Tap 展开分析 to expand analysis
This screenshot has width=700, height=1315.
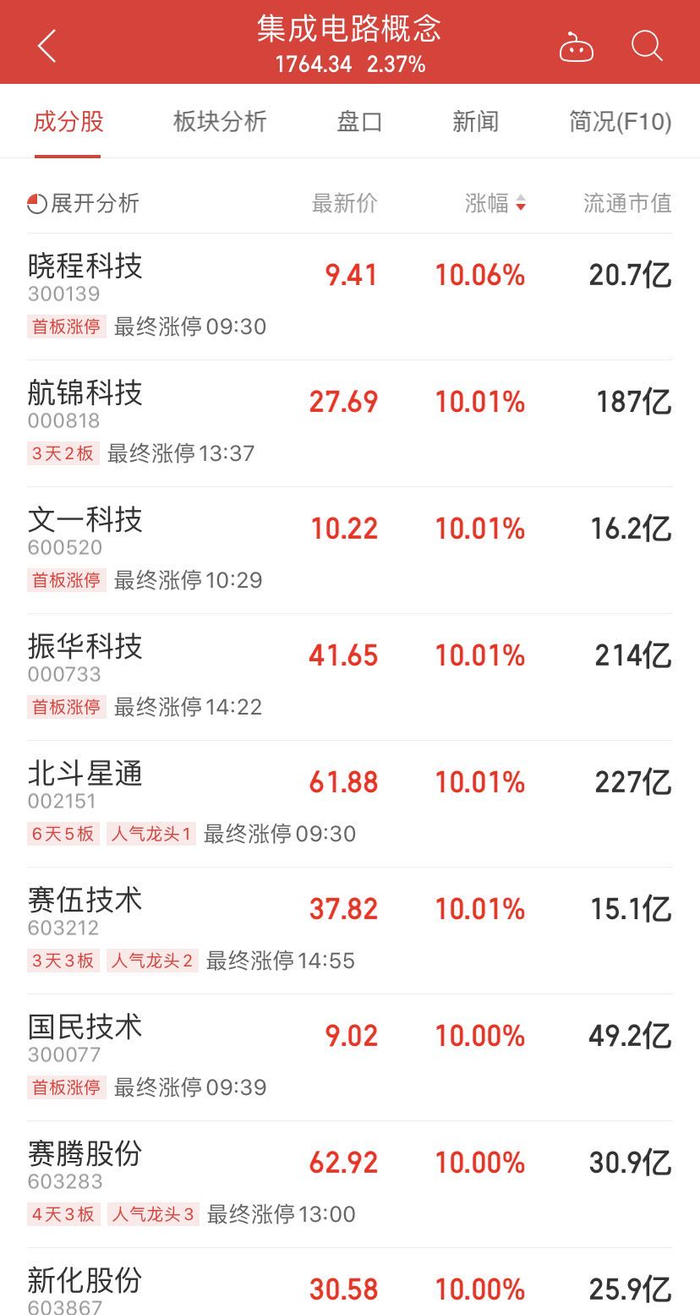pos(84,204)
